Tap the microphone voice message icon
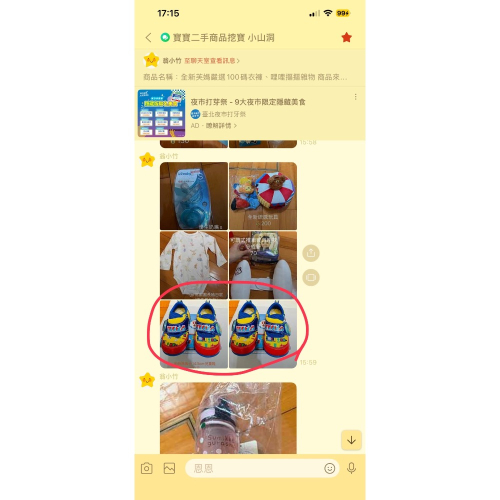Viewport: 500px width, 500px height. coord(351,468)
